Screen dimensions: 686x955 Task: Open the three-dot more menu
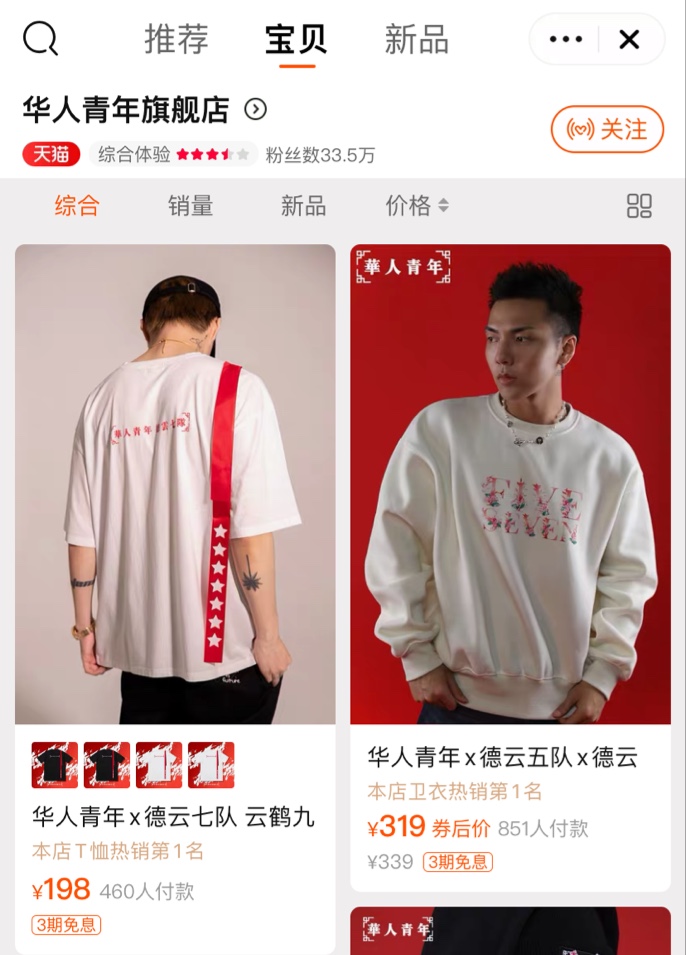coord(566,40)
